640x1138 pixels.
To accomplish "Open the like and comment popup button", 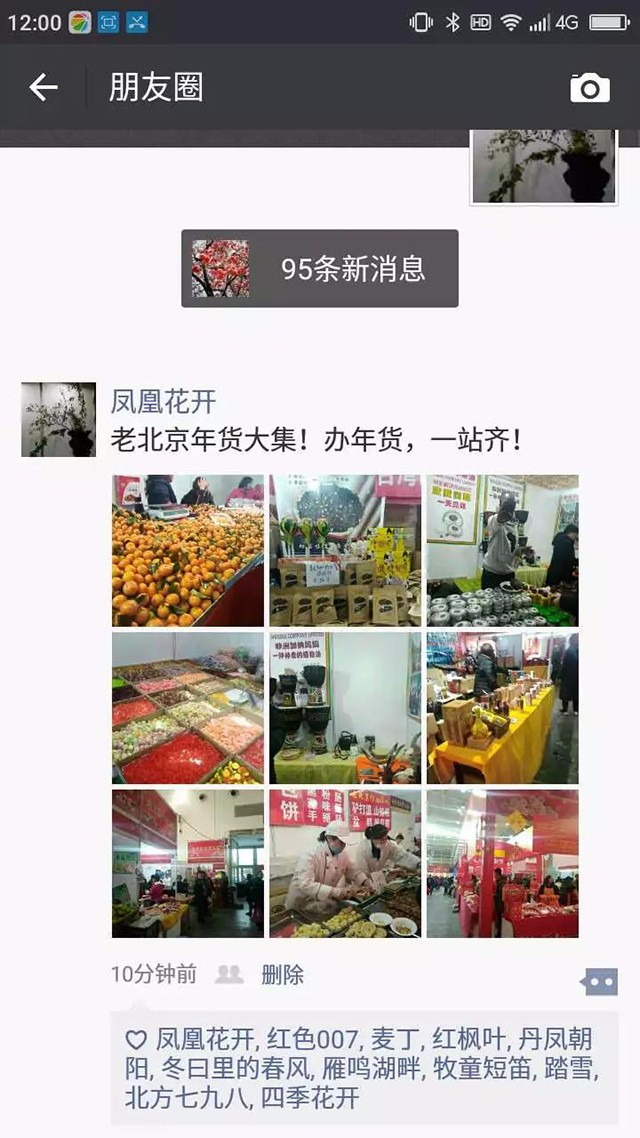I will [x=599, y=982].
